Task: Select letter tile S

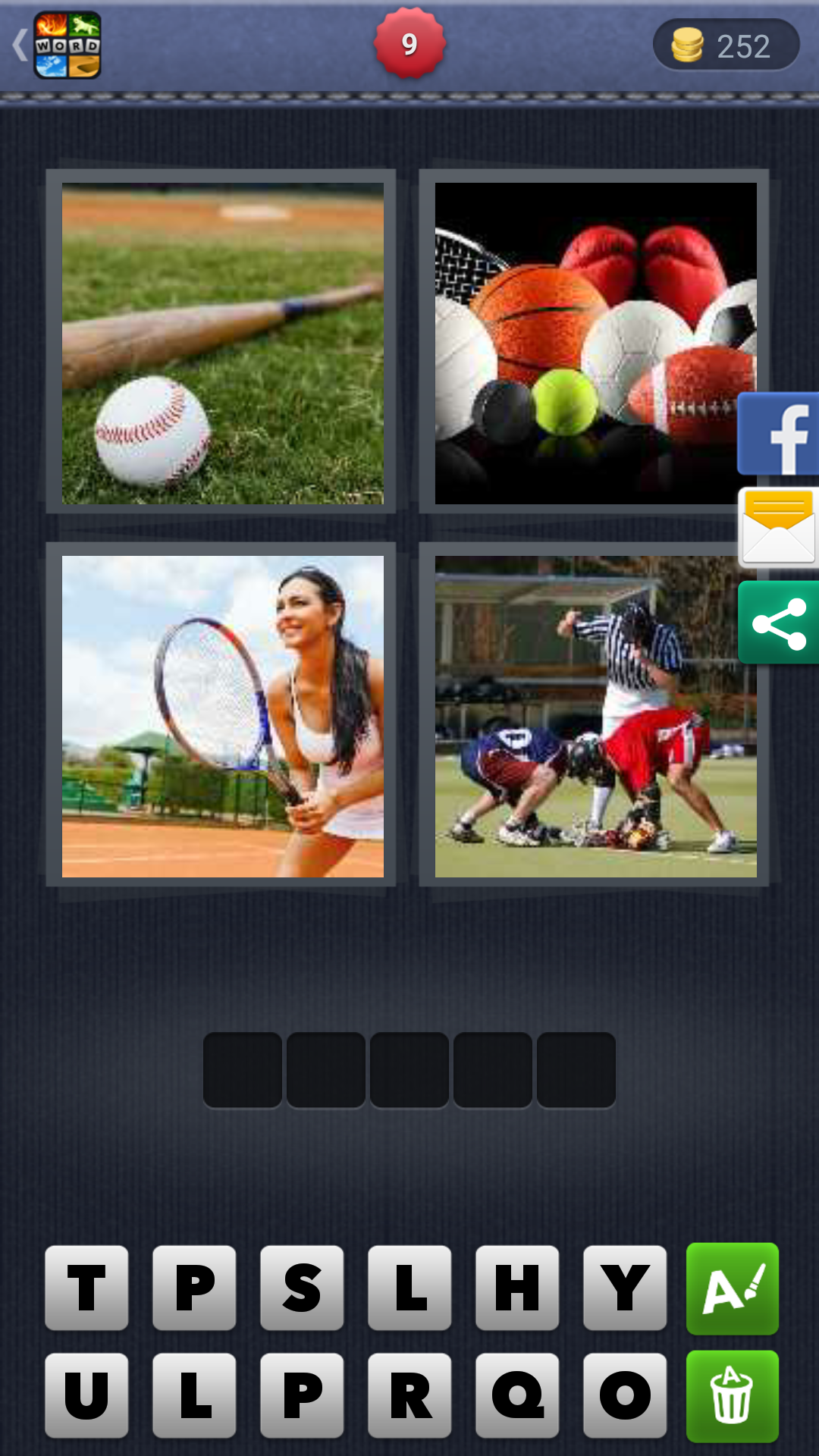Action: 302,1288
